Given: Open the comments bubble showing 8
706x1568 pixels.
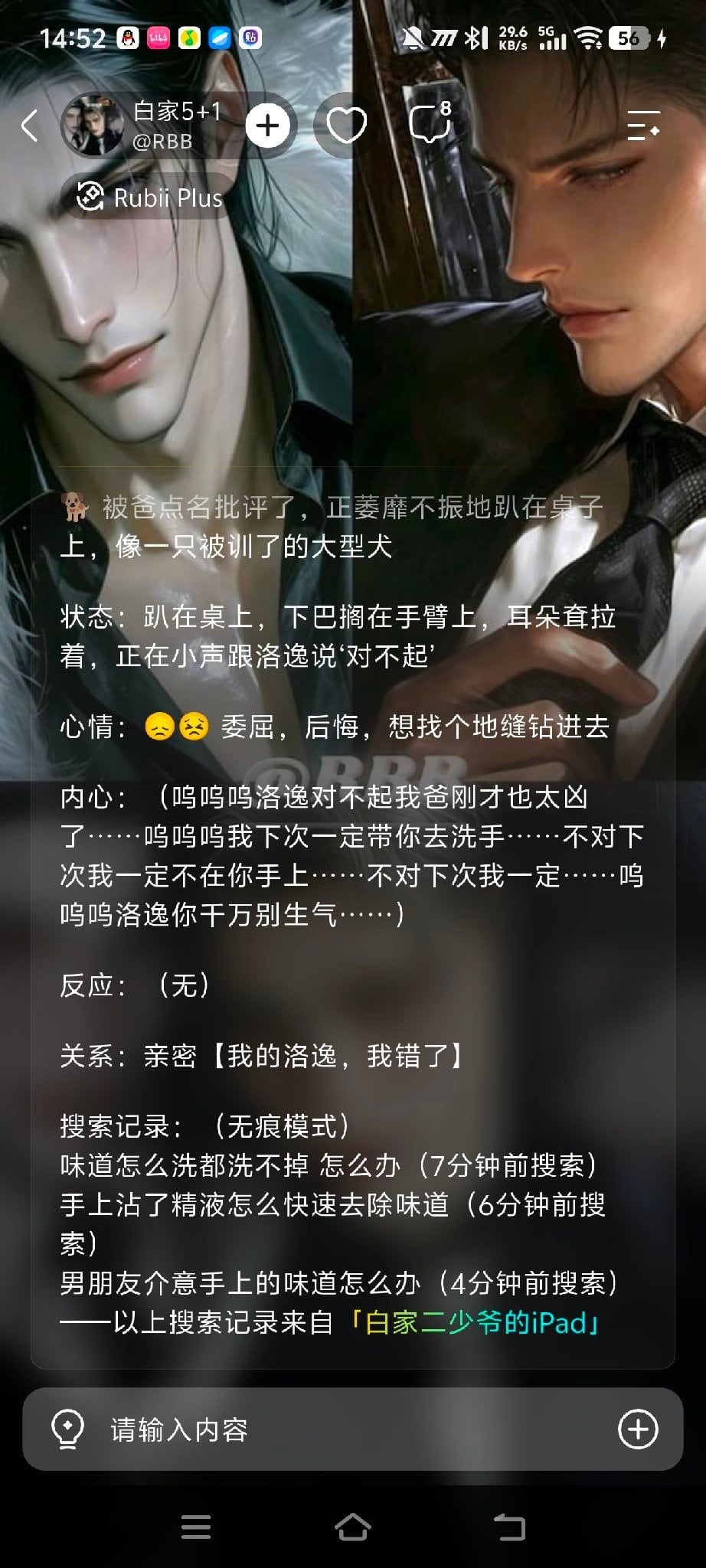Looking at the screenshot, I should click(430, 122).
